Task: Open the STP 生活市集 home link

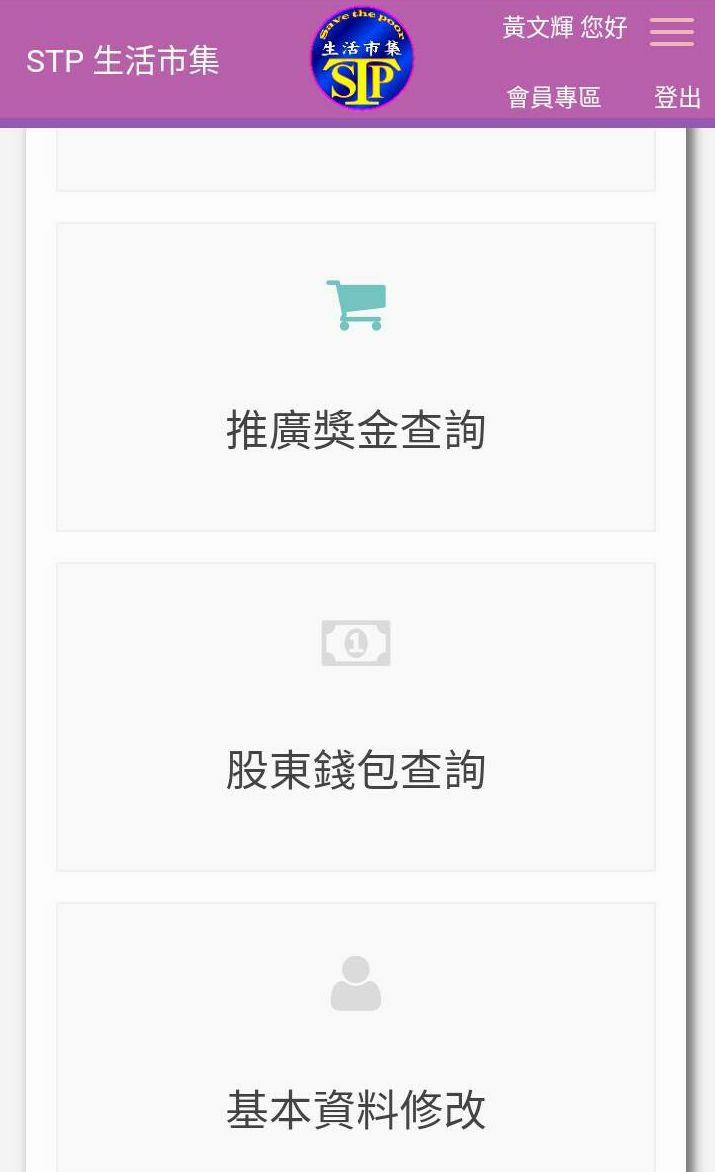Action: tap(123, 61)
